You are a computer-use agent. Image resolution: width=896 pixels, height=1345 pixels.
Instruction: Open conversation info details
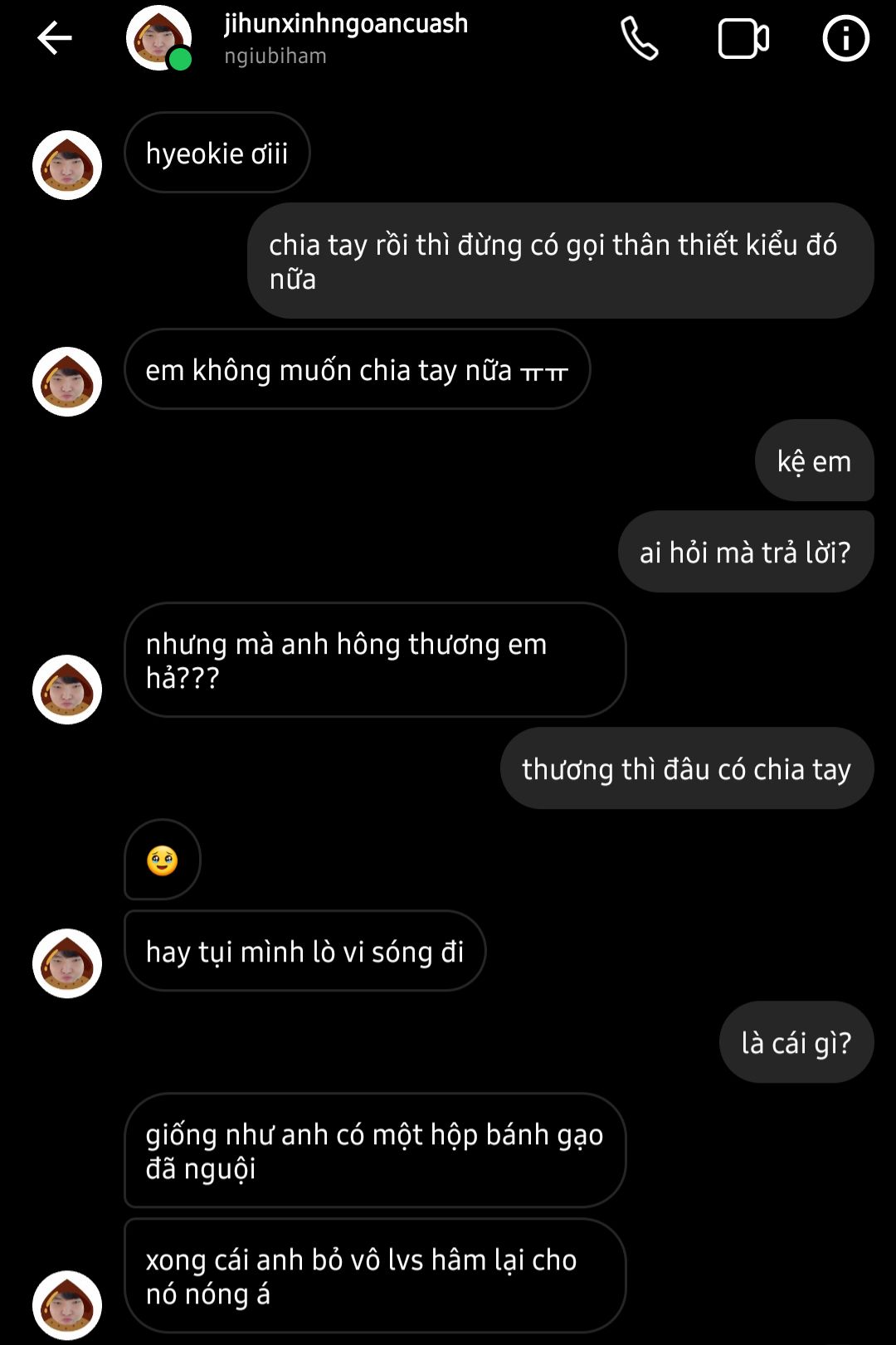(x=845, y=39)
